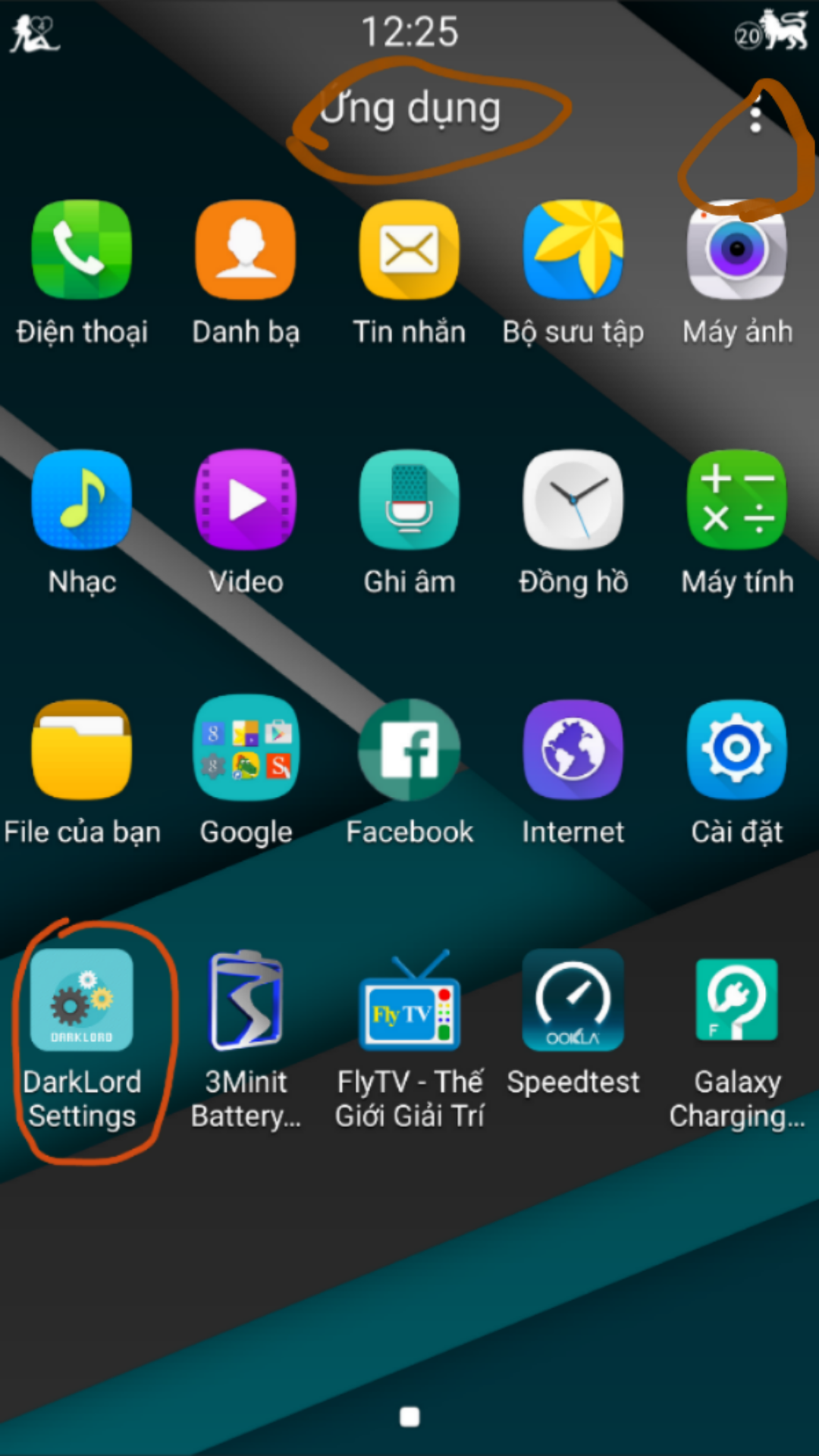This screenshot has width=819, height=1456.
Task: Open the Điện thoại phone app
Action: coord(82,250)
